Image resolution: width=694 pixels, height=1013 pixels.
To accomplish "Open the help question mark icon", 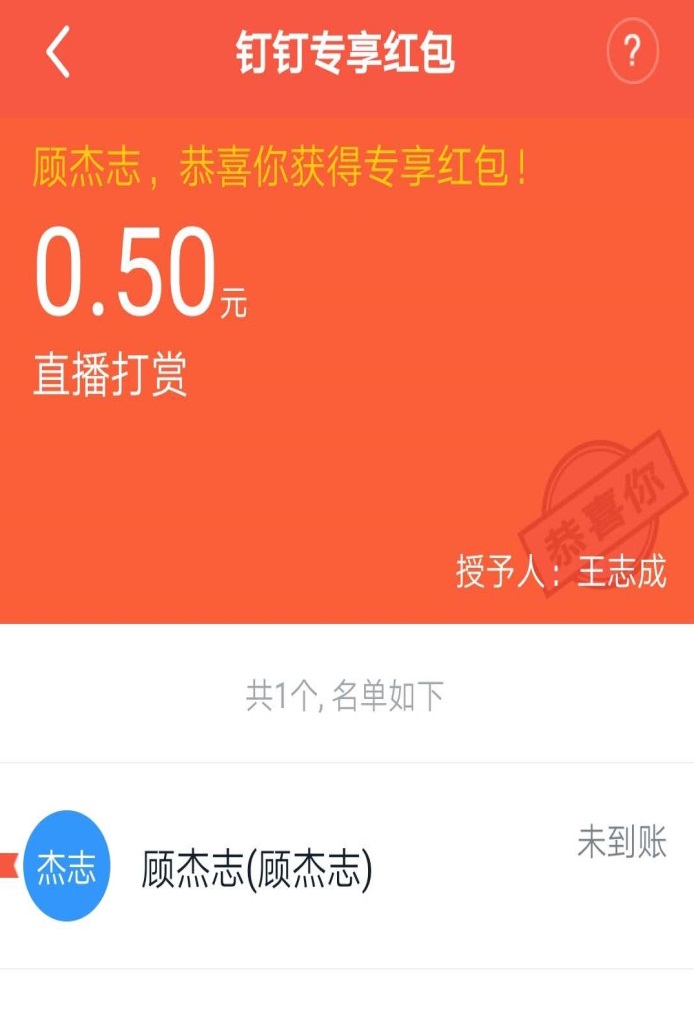I will tap(632, 51).
